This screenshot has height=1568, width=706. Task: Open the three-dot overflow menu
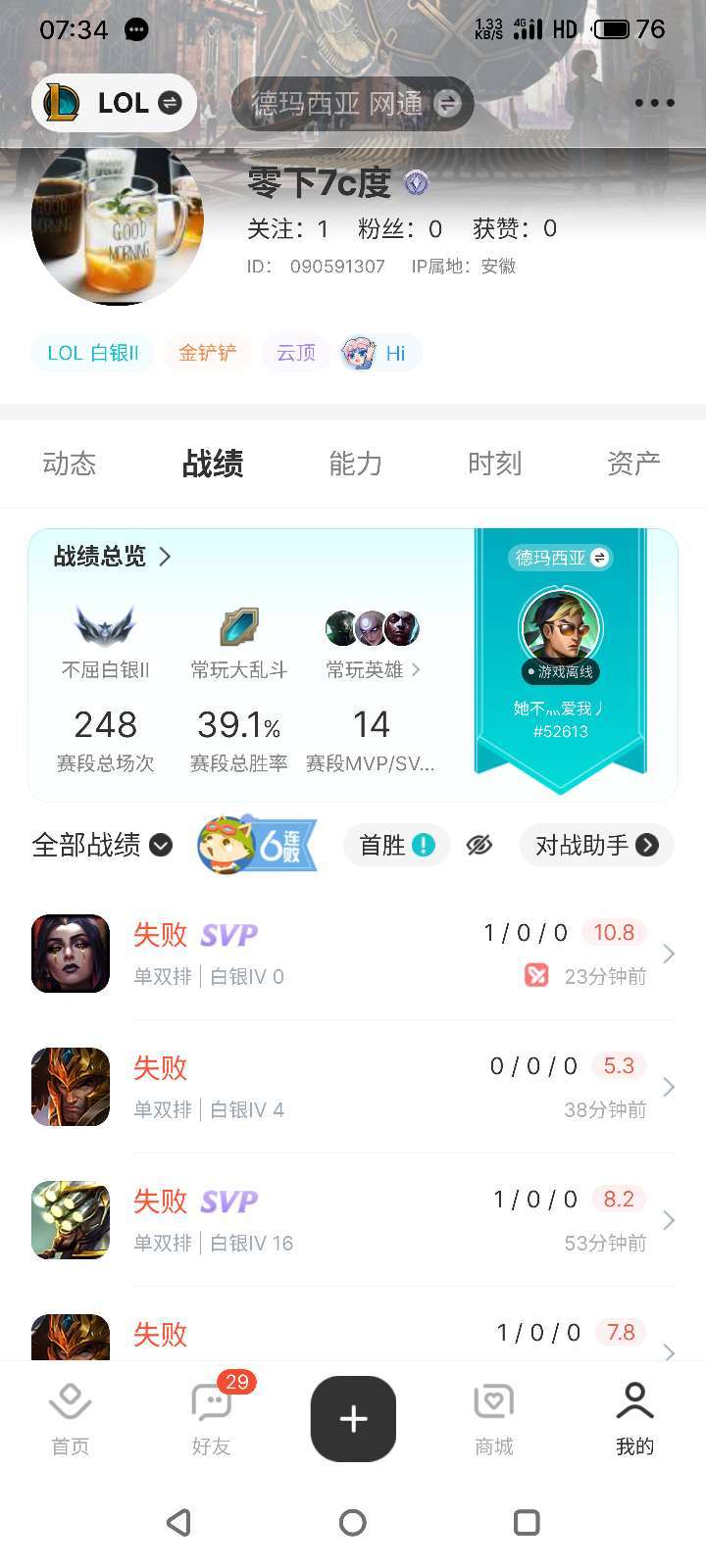[x=654, y=103]
